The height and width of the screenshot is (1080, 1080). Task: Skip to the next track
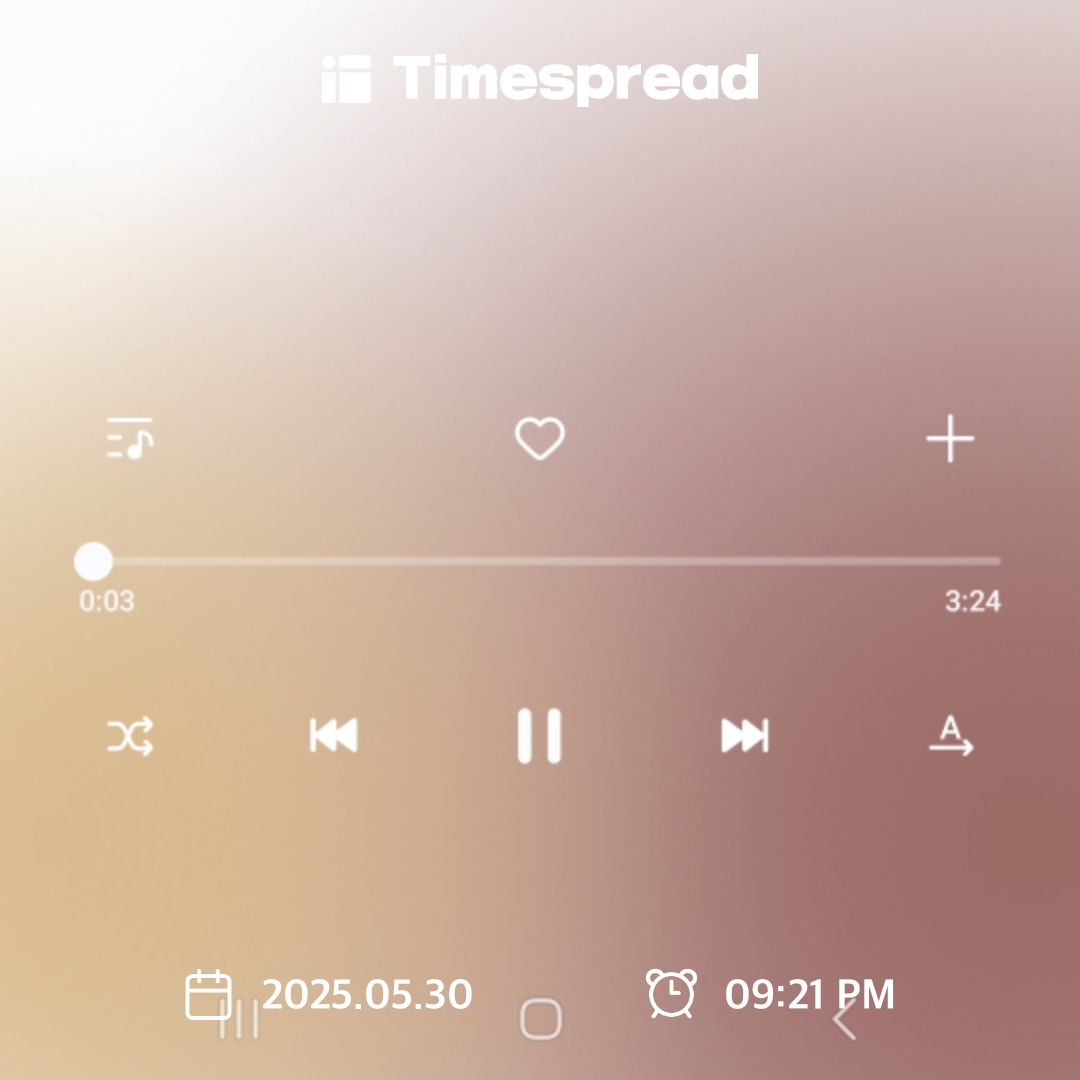[745, 736]
